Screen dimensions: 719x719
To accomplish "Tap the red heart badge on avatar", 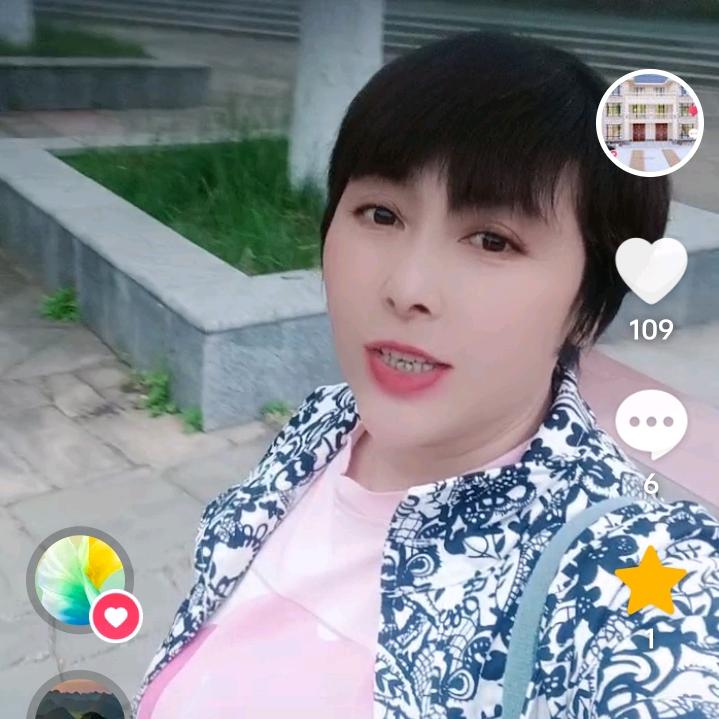I will 116,617.
